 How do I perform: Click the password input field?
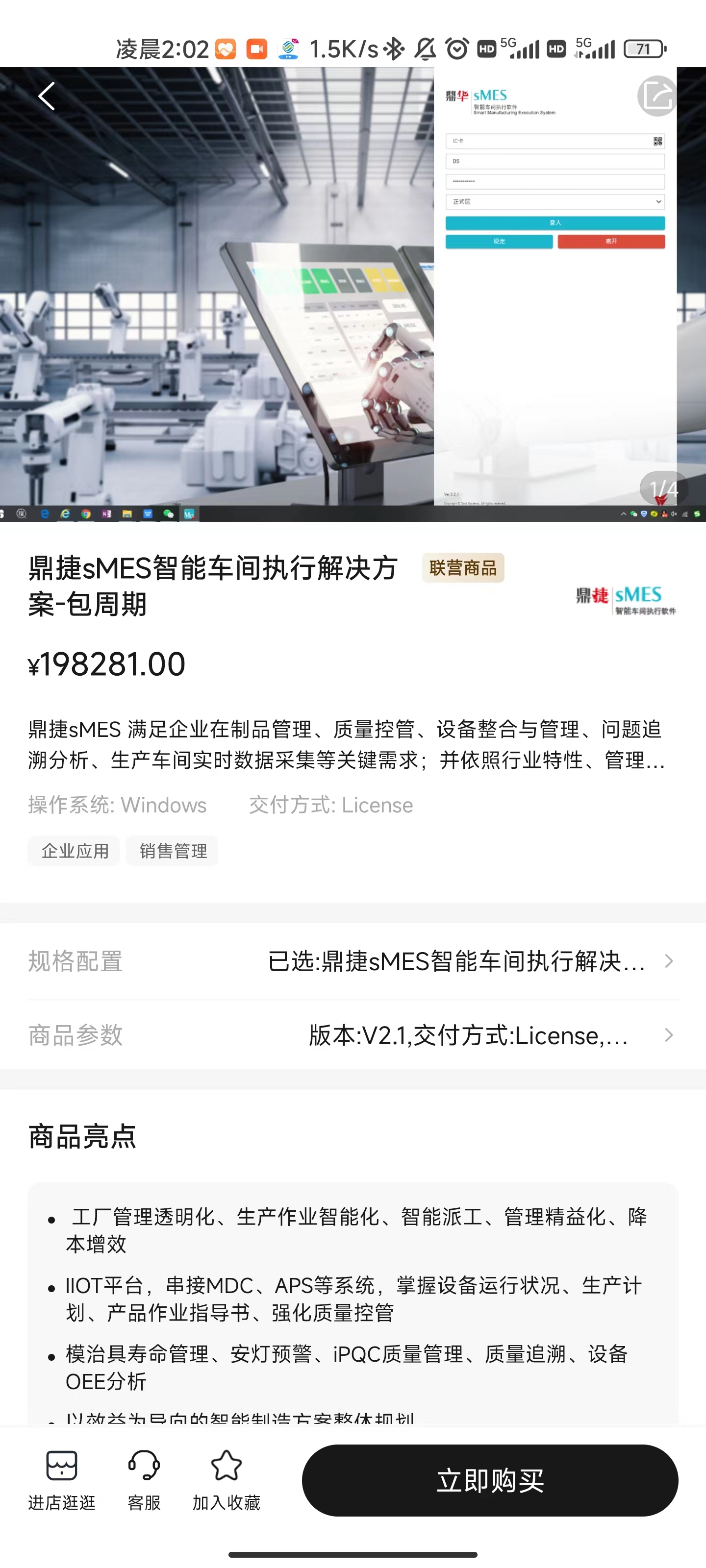[x=555, y=181]
